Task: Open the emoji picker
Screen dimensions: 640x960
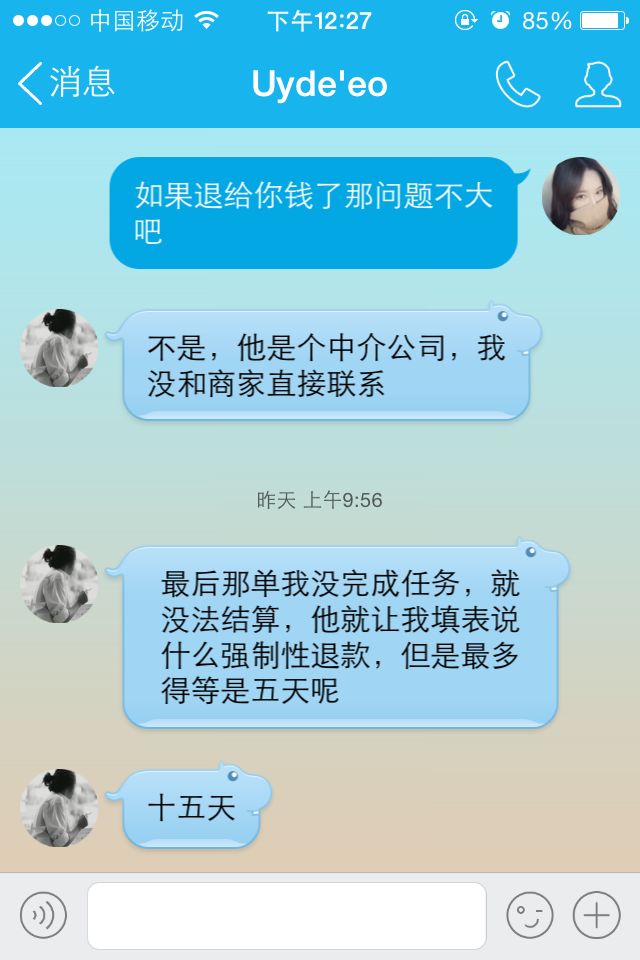Action: tap(529, 915)
